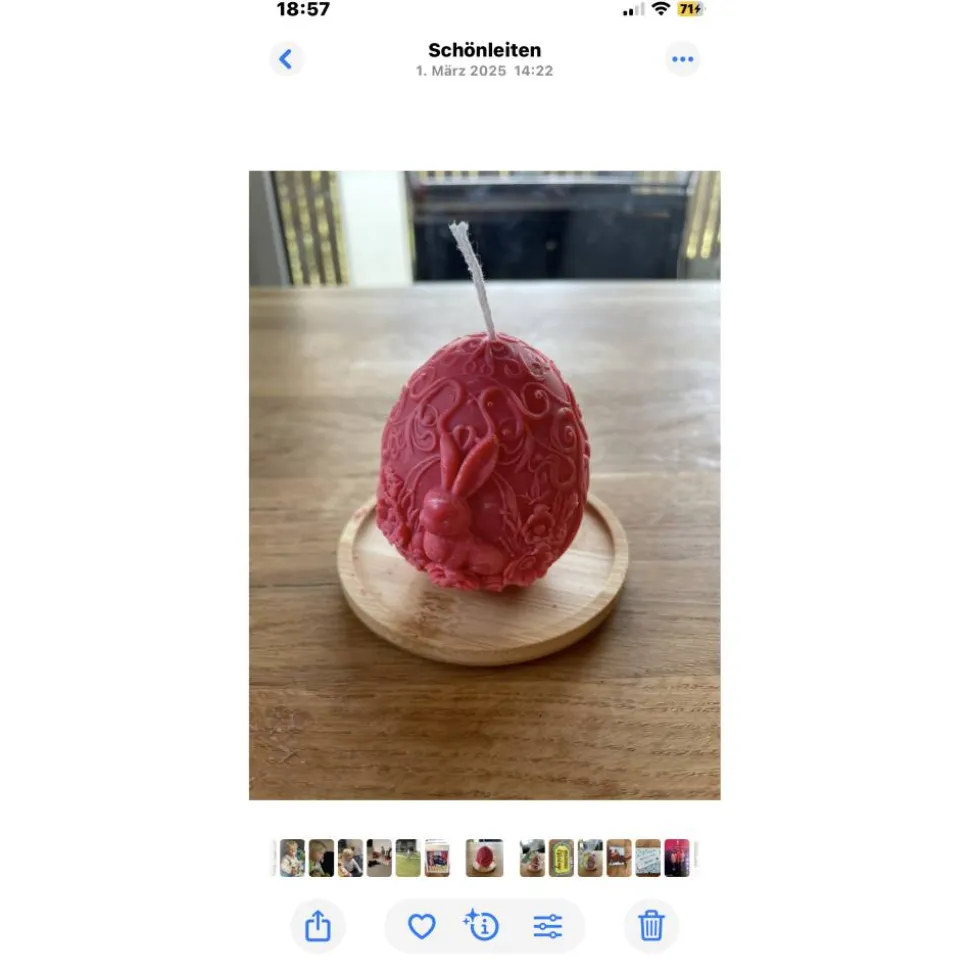Open the photo editing adjustments
Image resolution: width=970 pixels, height=971 pixels.
[548, 926]
